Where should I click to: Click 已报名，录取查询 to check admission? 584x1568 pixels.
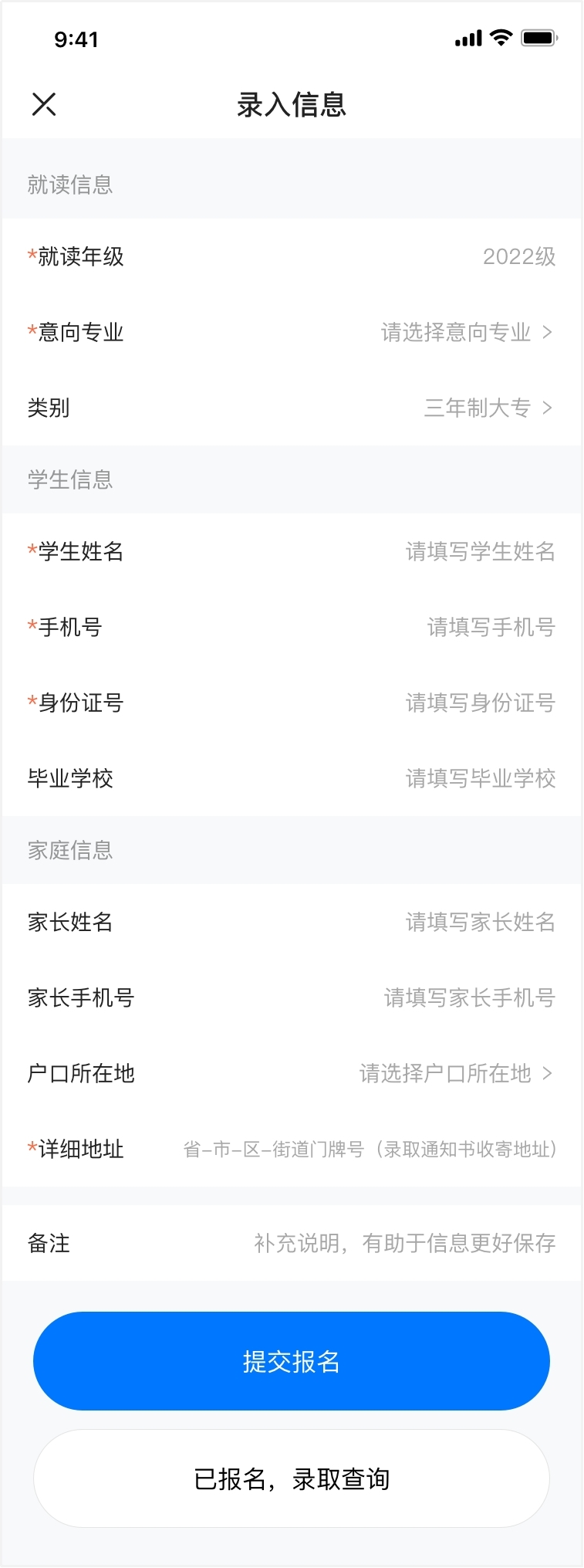292,1478
